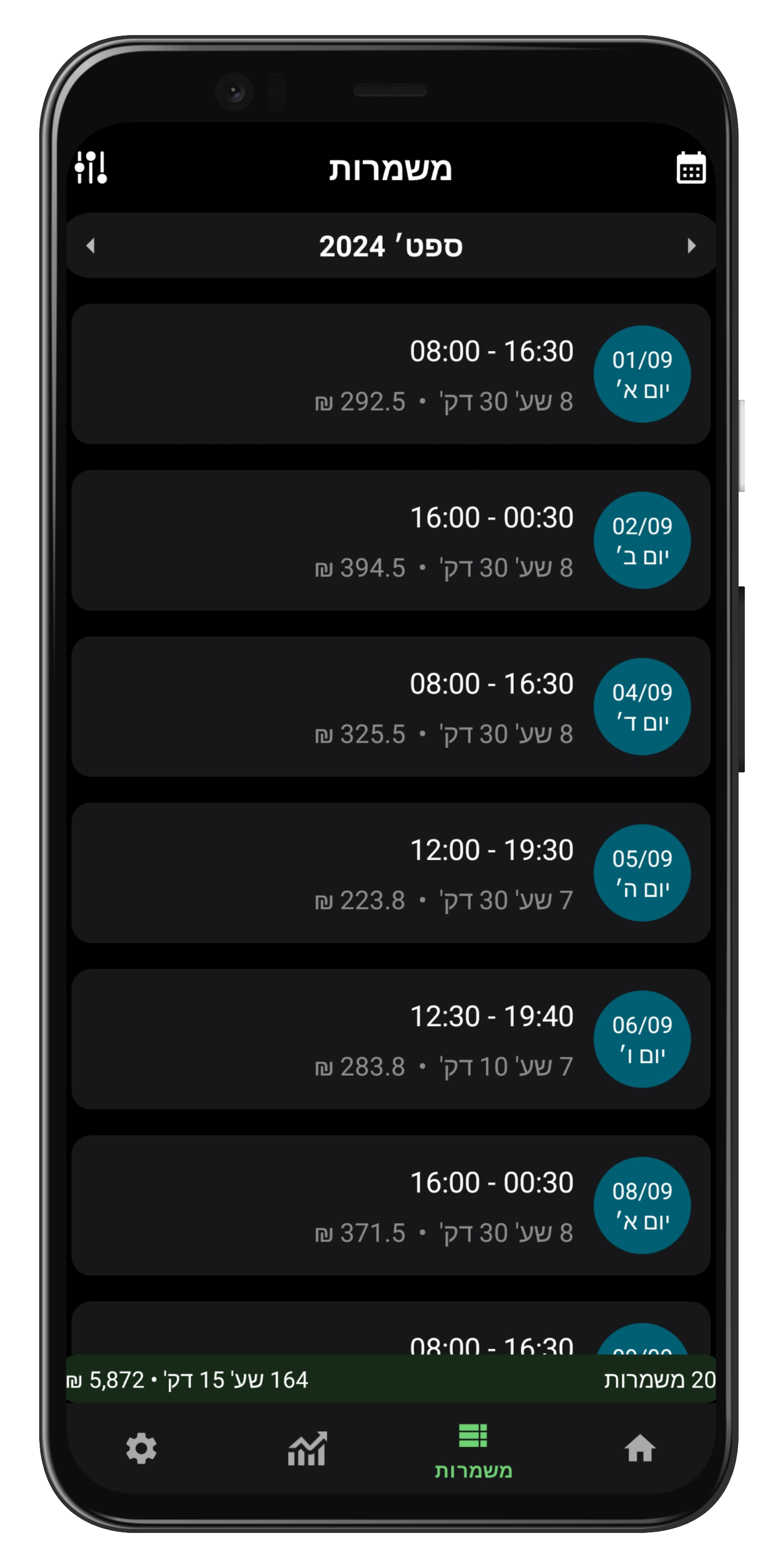Open the filter sliders icon

tap(91, 168)
